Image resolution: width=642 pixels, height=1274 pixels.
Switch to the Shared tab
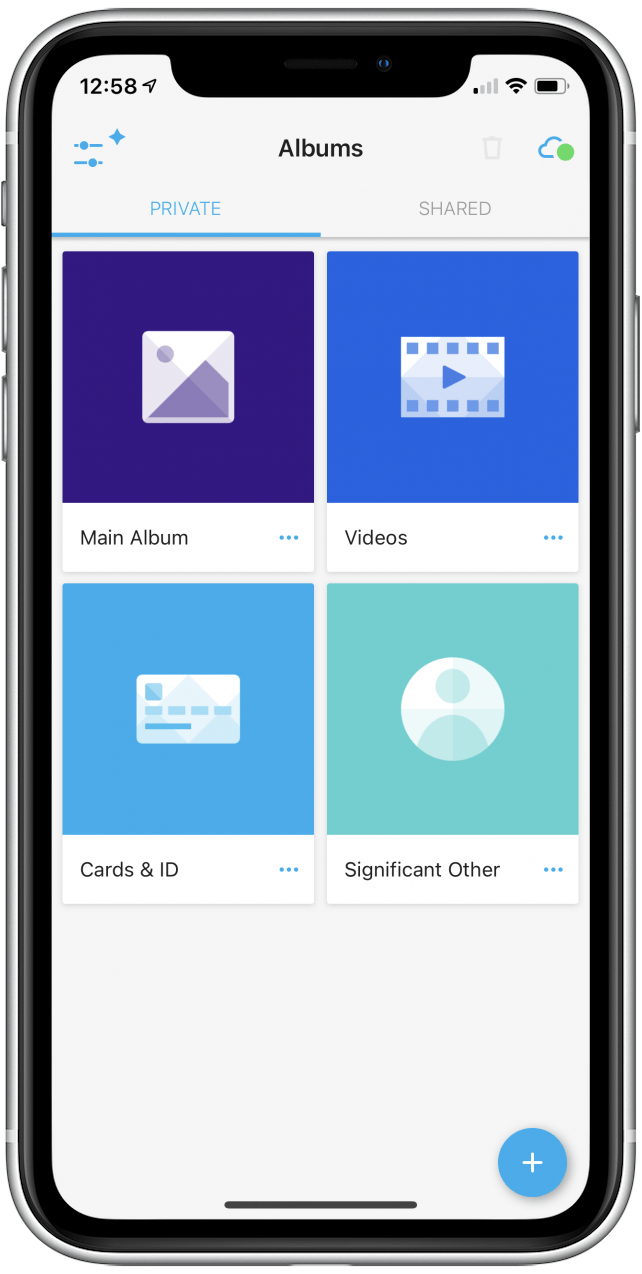[455, 209]
